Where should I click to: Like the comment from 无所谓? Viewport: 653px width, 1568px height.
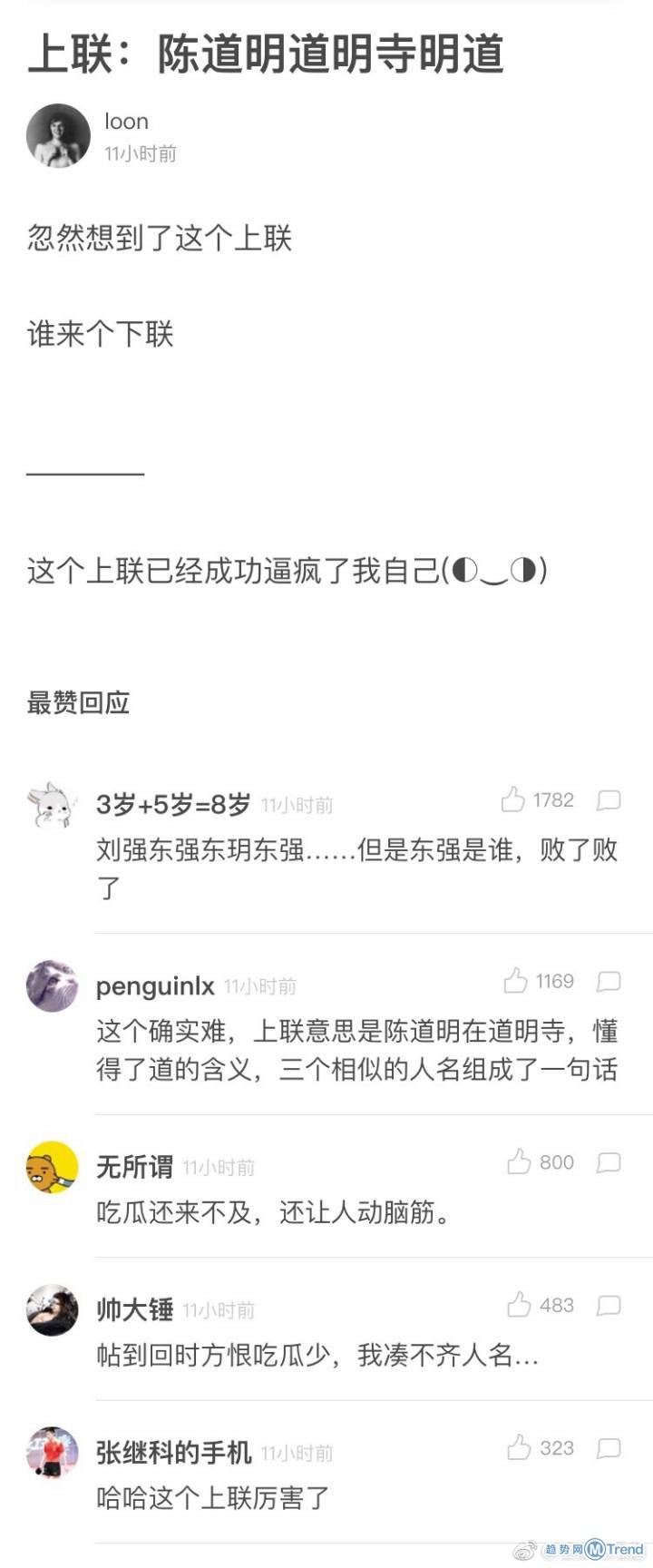(x=519, y=1161)
